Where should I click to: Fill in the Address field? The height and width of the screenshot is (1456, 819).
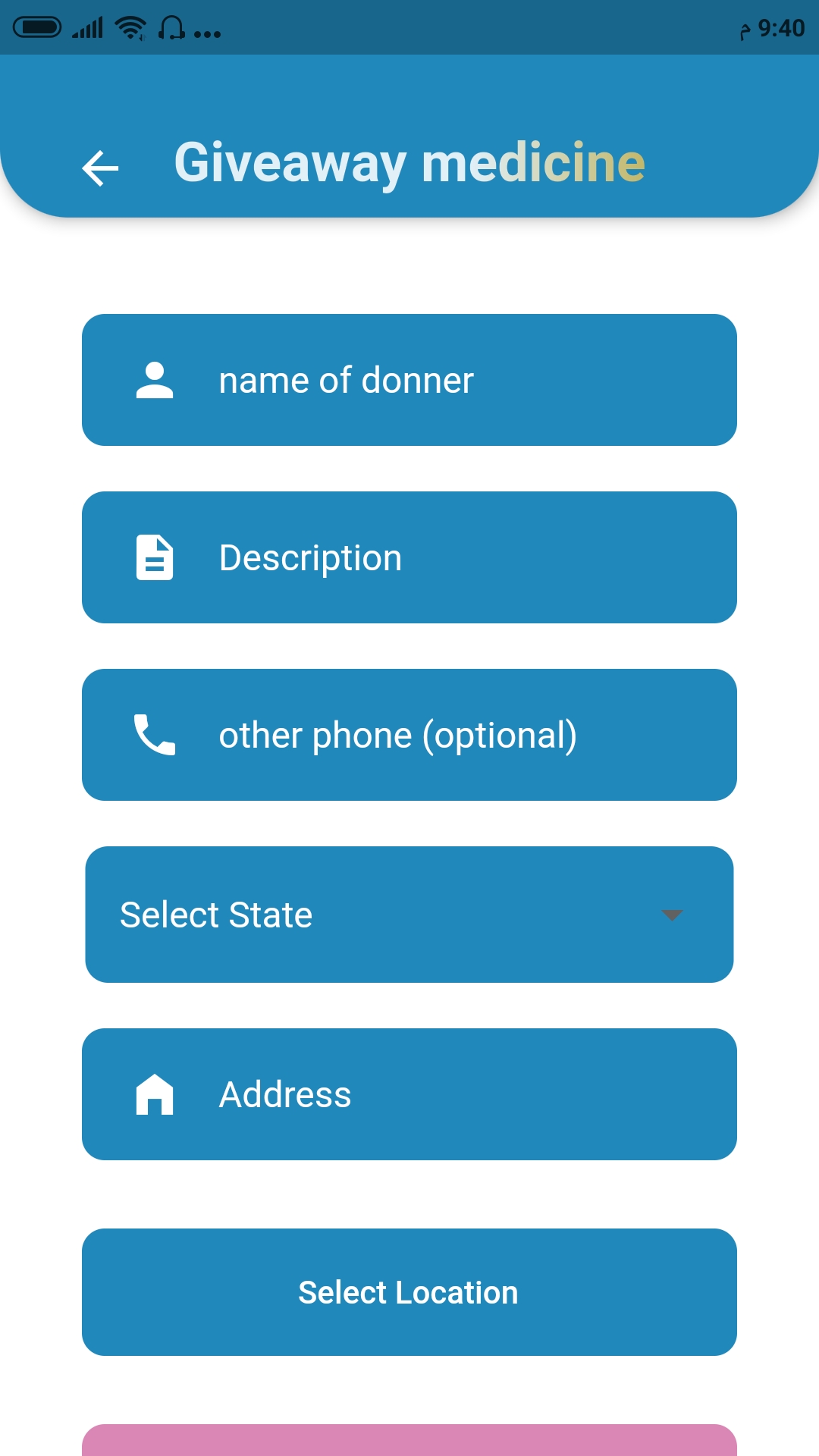[x=409, y=1094]
